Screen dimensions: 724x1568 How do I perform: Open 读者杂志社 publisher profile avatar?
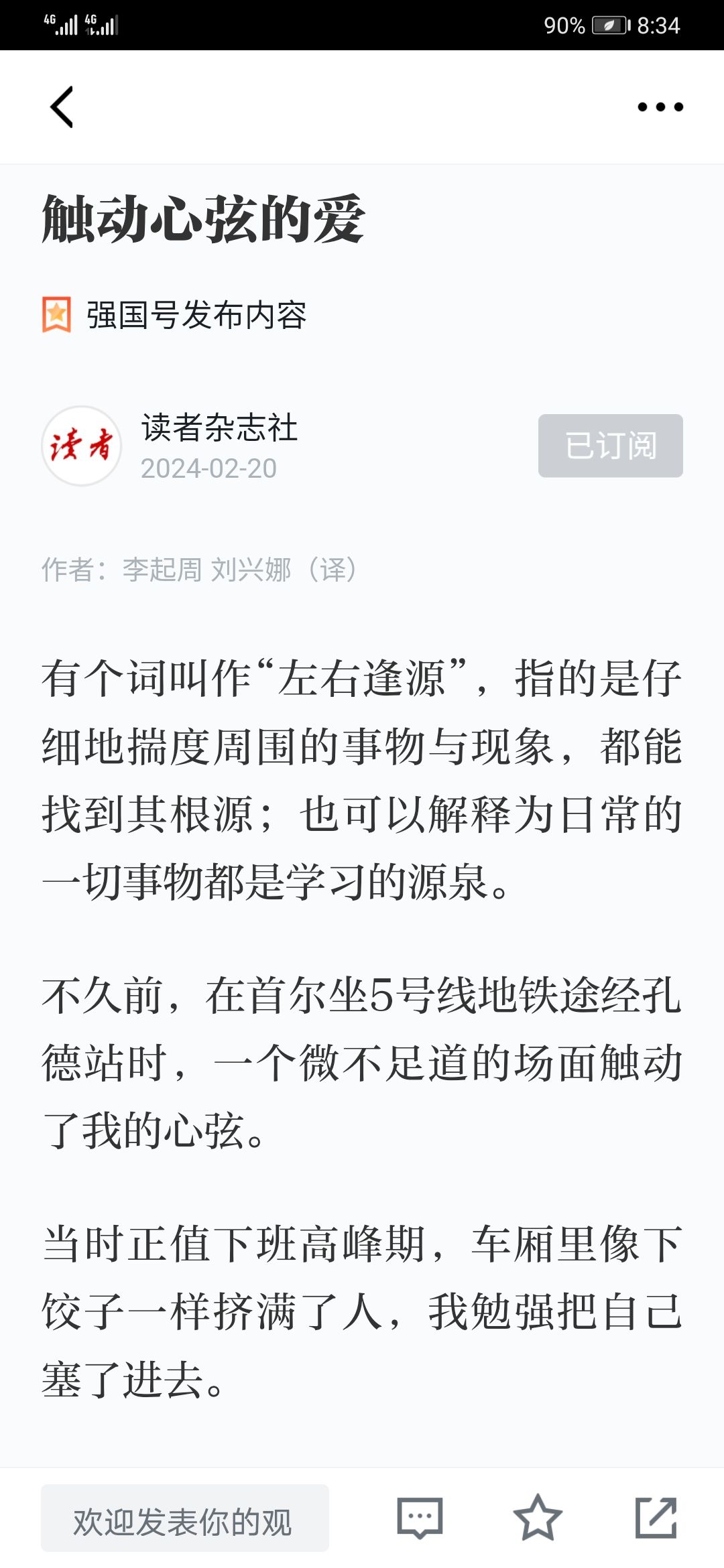pos(82,446)
